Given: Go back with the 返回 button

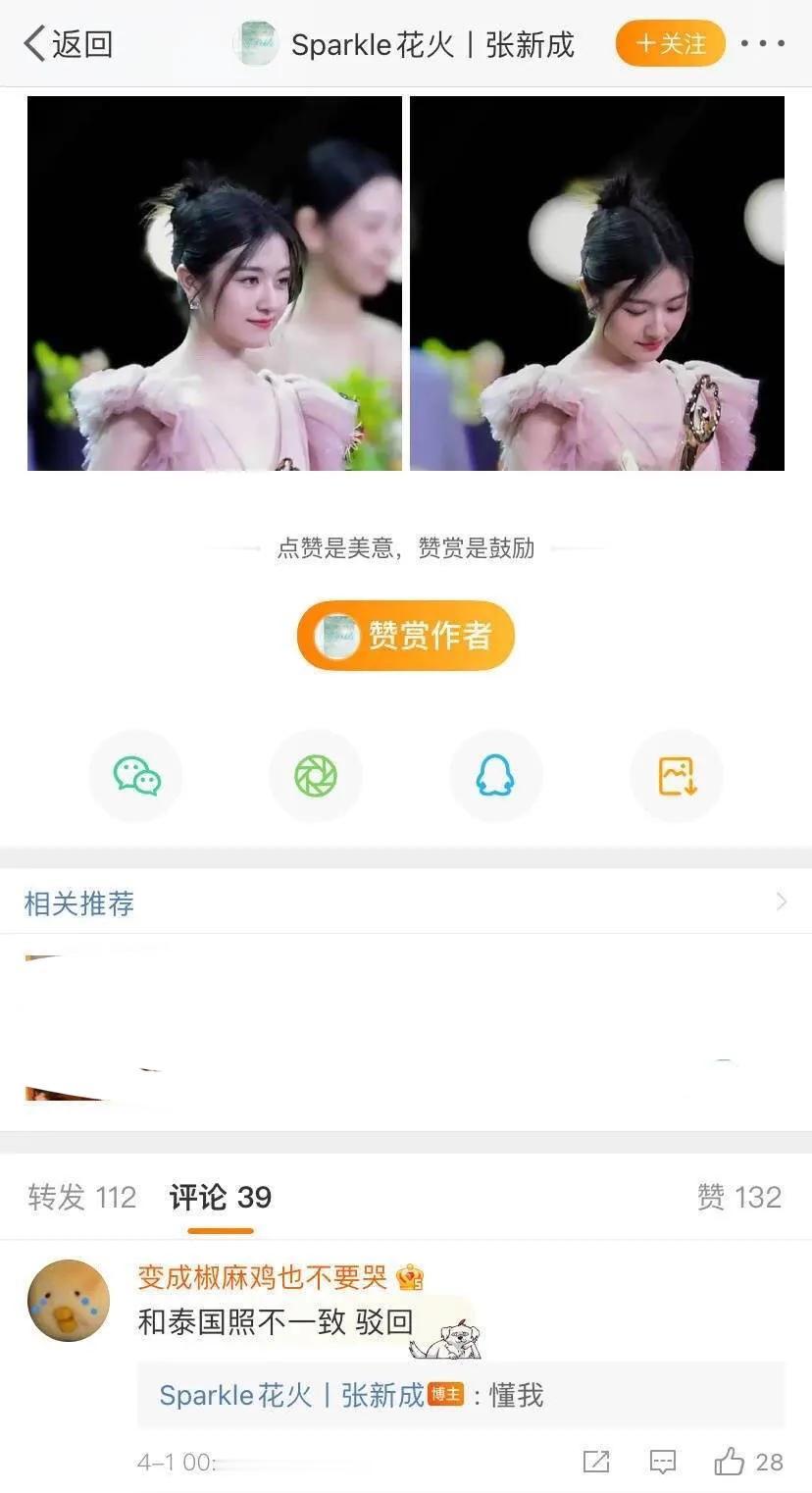Looking at the screenshot, I should (x=69, y=44).
